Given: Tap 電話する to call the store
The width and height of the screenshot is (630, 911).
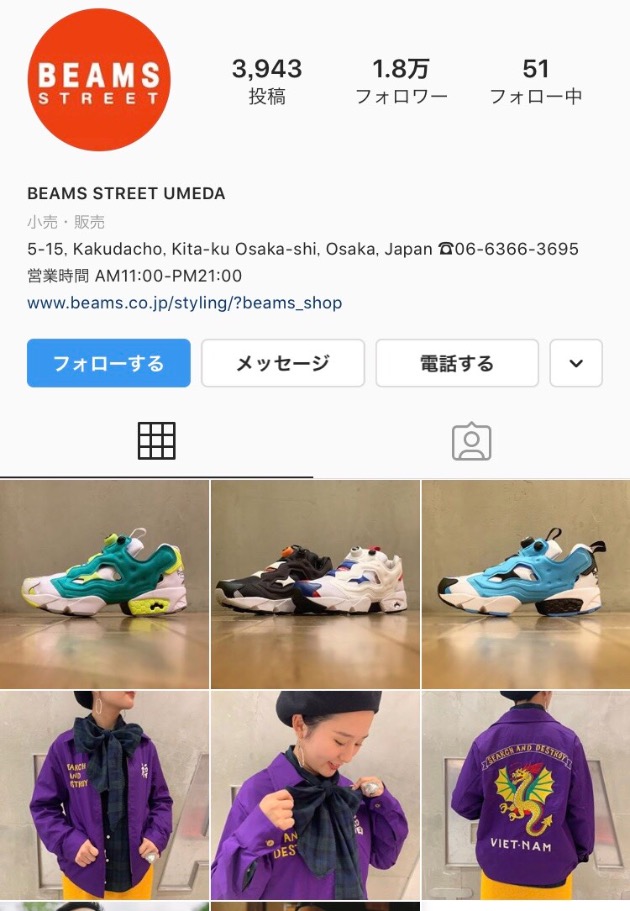Looking at the screenshot, I should pyautogui.click(x=456, y=363).
